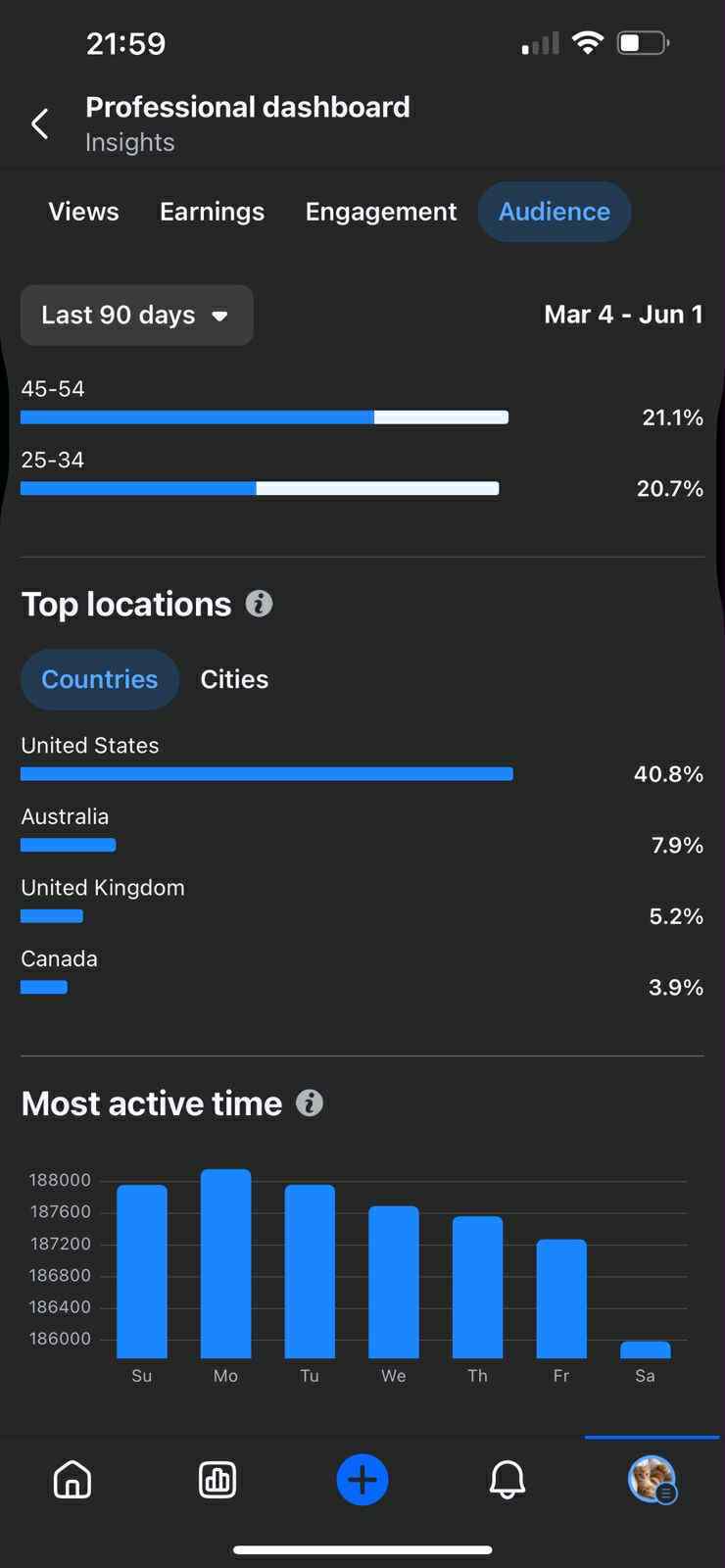Screen dimensions: 725x1568
Task: Switch to the Earnings tab
Action: point(212,212)
